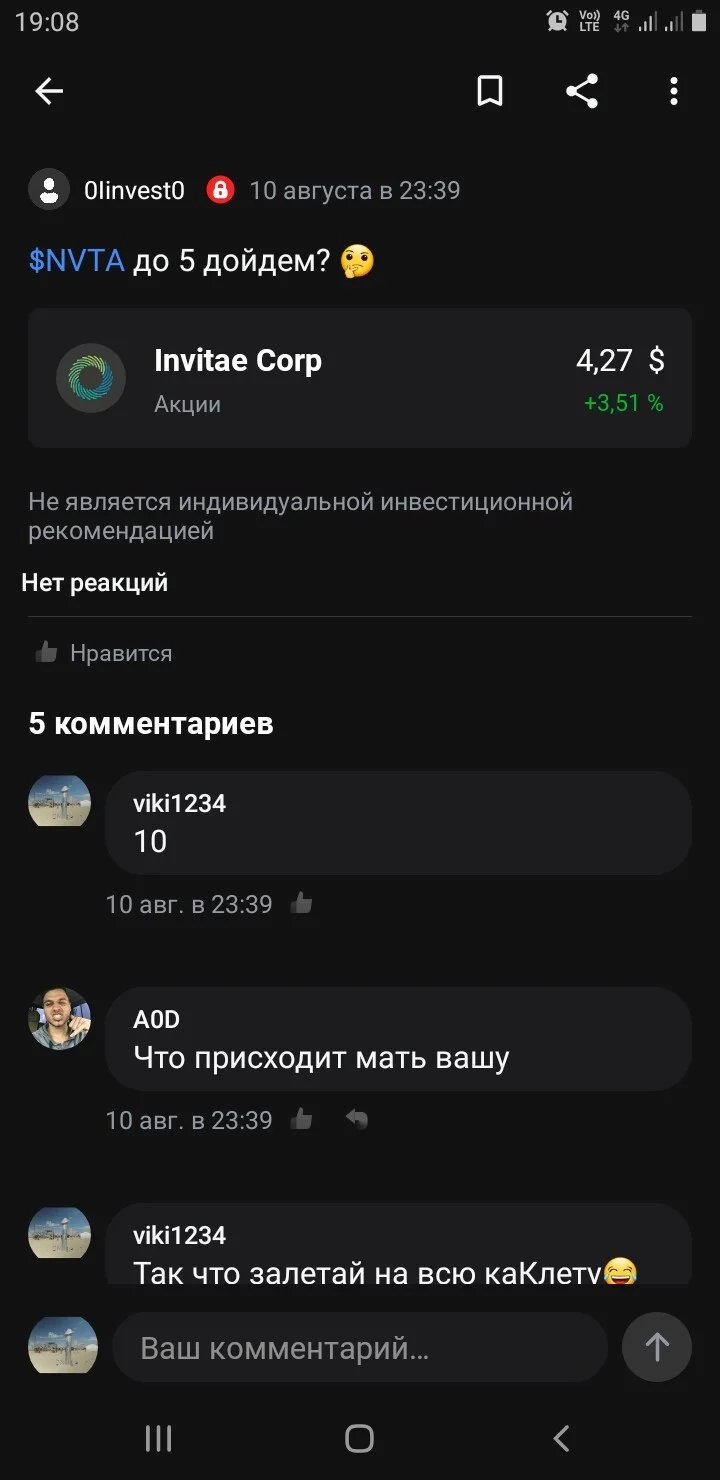Open A0D's profile avatar

pyautogui.click(x=60, y=1019)
